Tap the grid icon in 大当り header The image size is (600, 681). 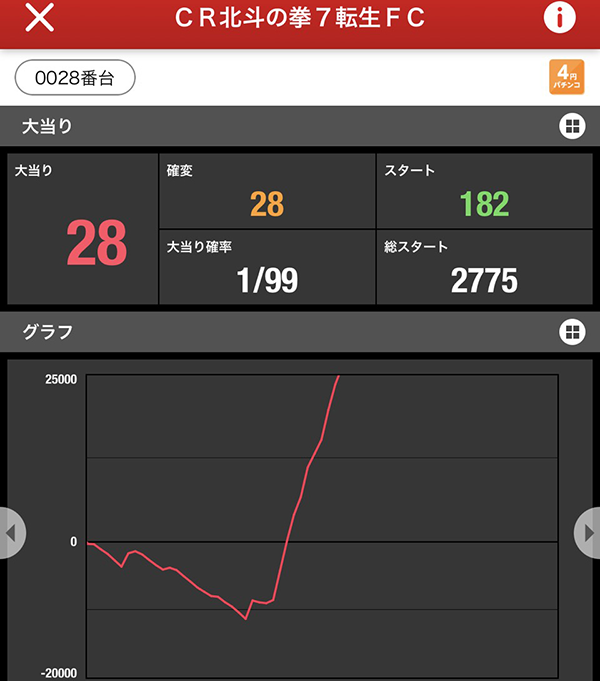point(571,127)
